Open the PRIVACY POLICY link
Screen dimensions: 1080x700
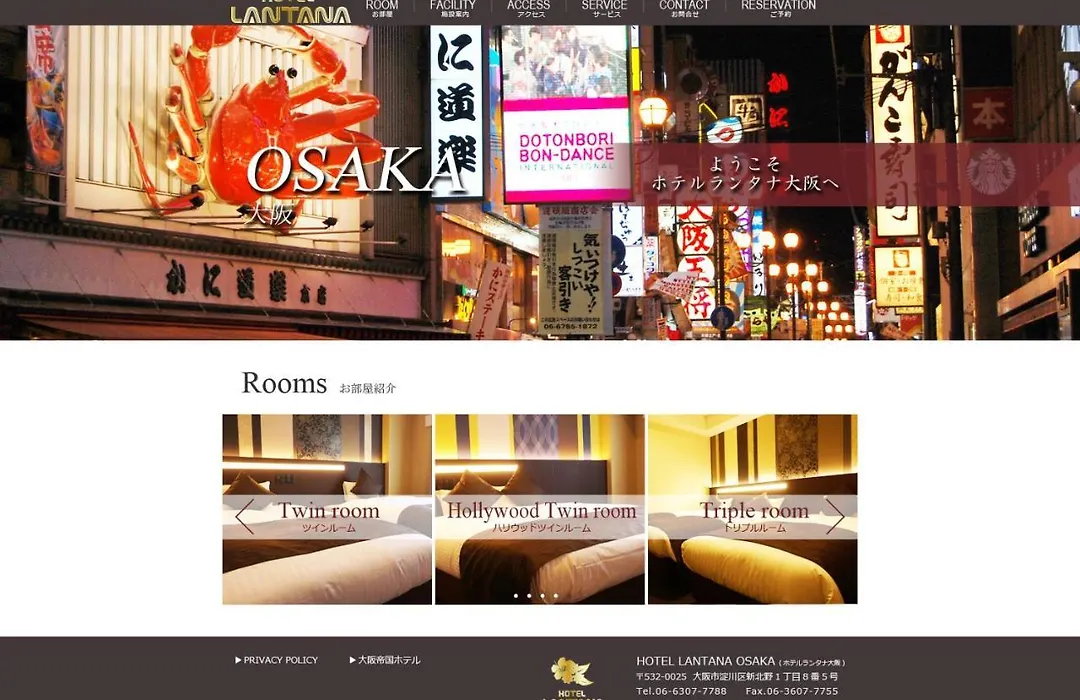click(280, 660)
